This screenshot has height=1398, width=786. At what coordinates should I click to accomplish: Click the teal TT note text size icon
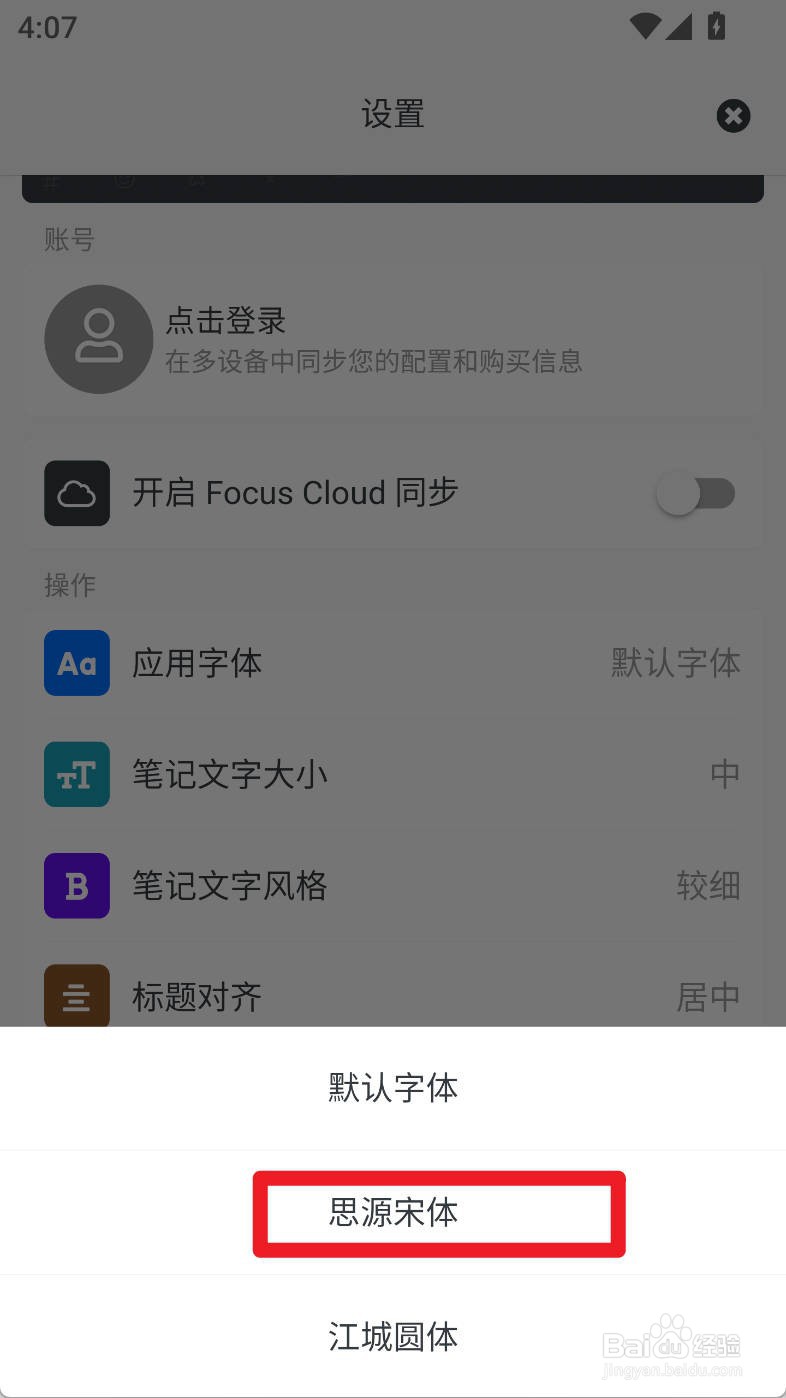point(77,774)
